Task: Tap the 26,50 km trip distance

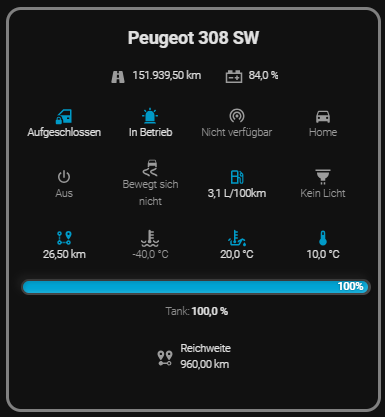Action: (x=64, y=245)
